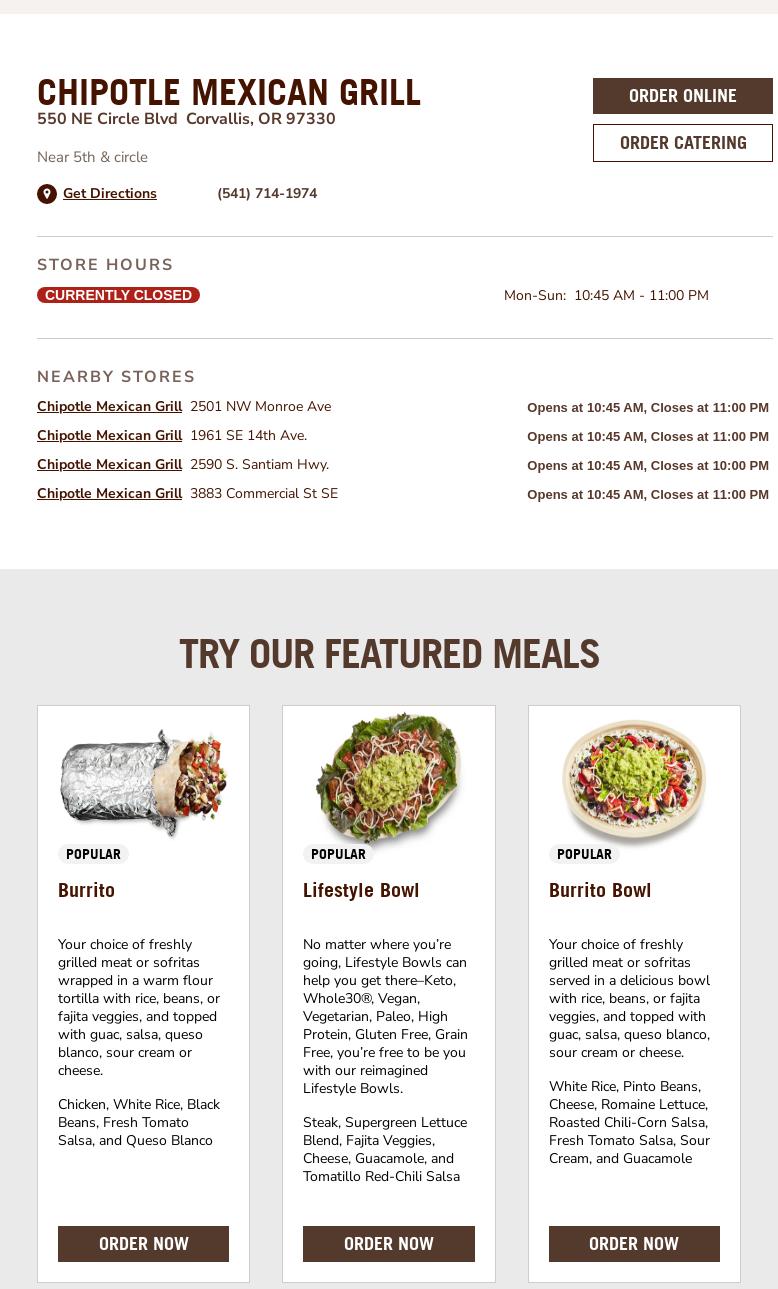Viewport: 778px width, 1289px height.
Task: Order the Burrito now
Action: click(143, 1244)
